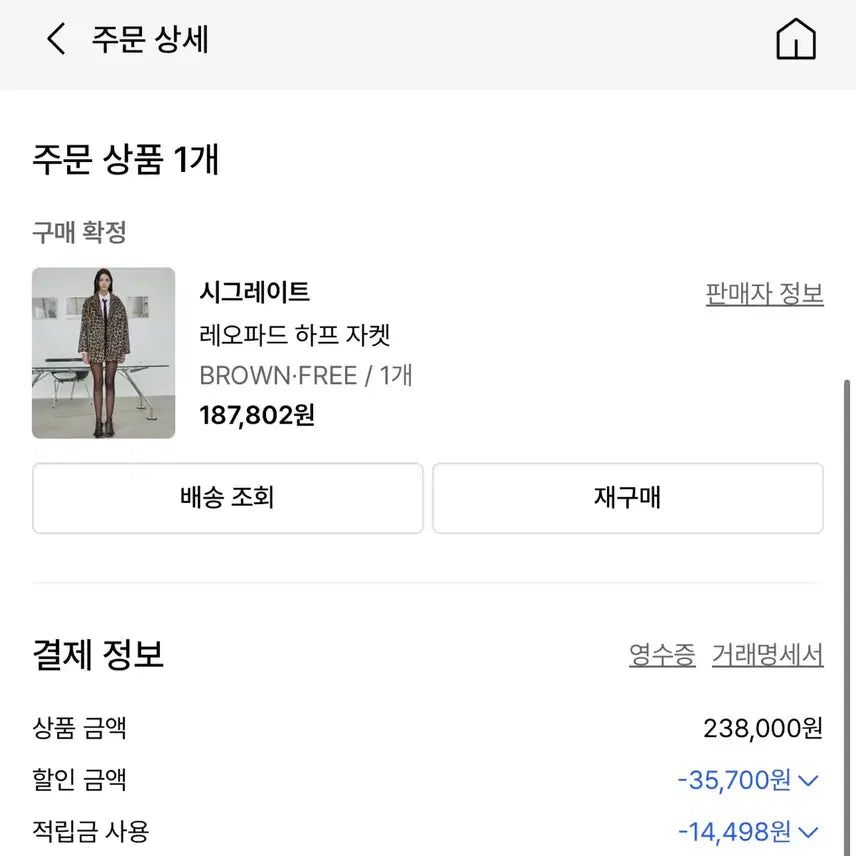Tap 배송 조회 button
The height and width of the screenshot is (856, 856).
(x=227, y=498)
